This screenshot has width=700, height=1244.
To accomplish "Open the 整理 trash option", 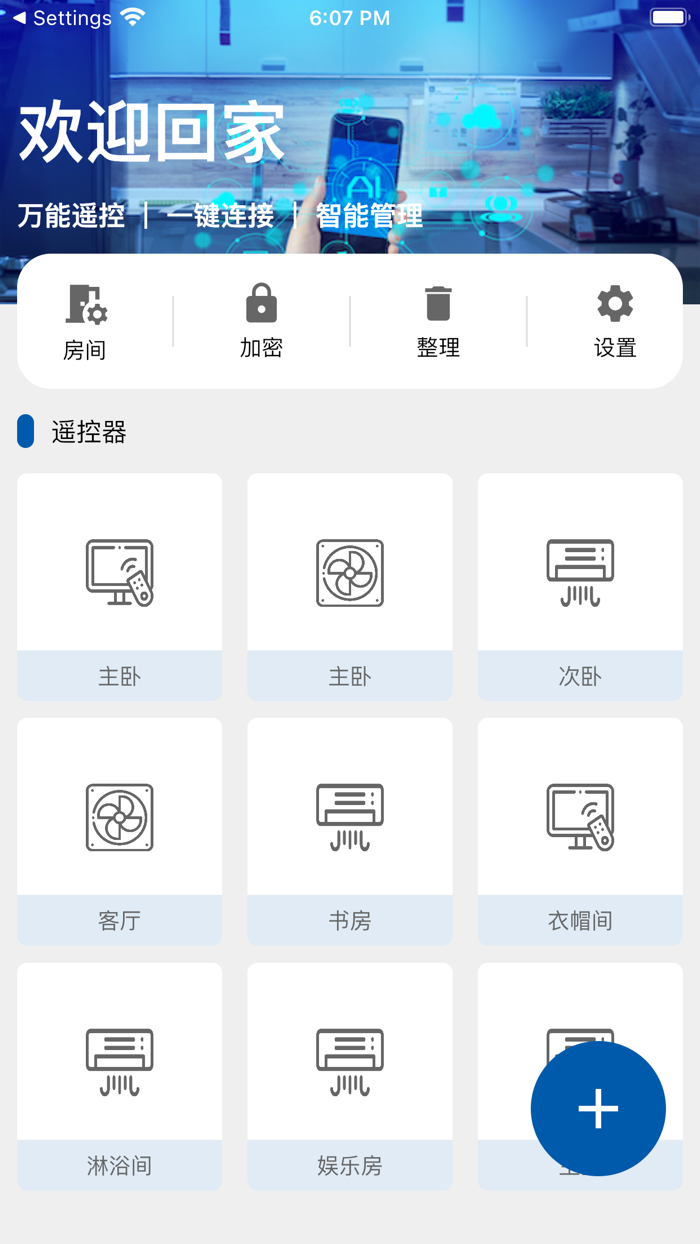I will coord(438,321).
